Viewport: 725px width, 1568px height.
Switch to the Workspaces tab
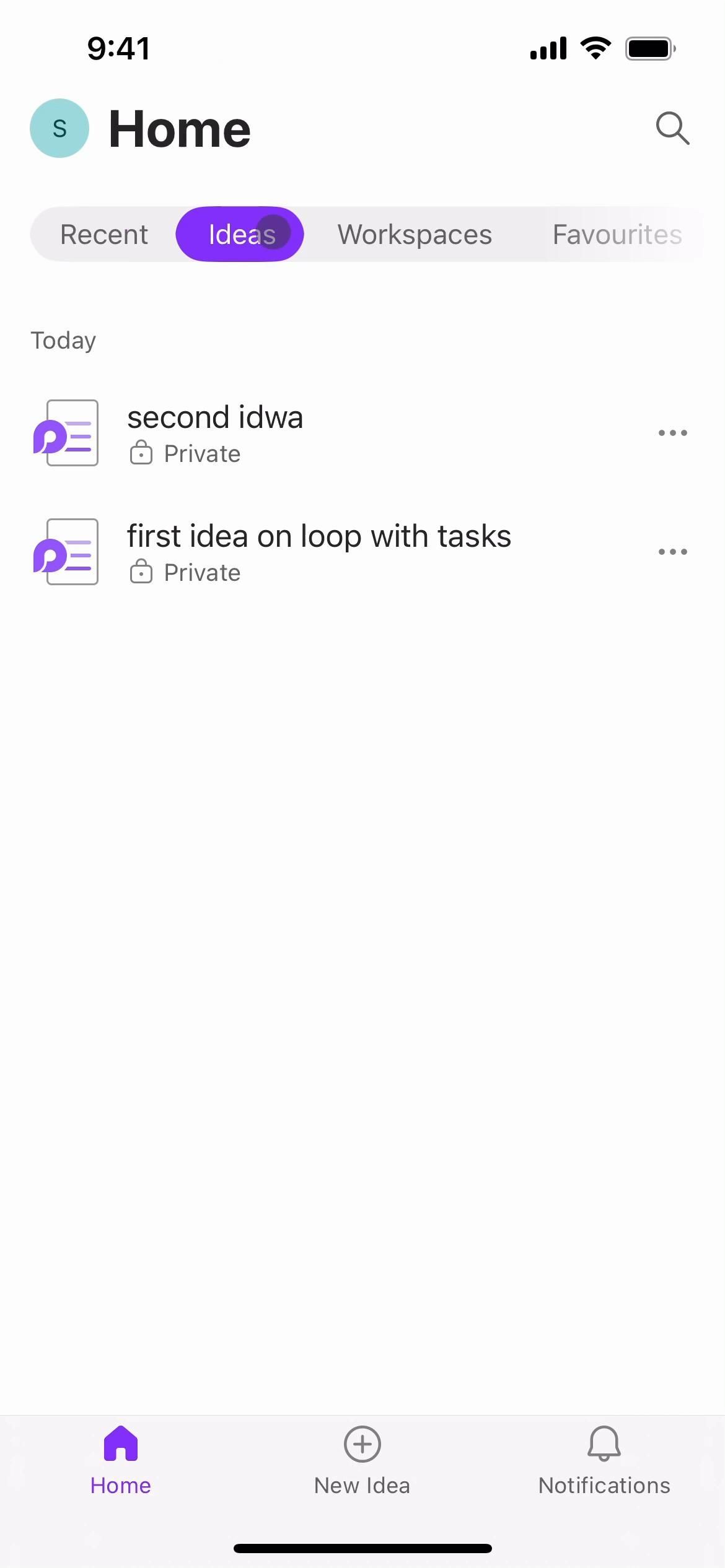(x=415, y=235)
